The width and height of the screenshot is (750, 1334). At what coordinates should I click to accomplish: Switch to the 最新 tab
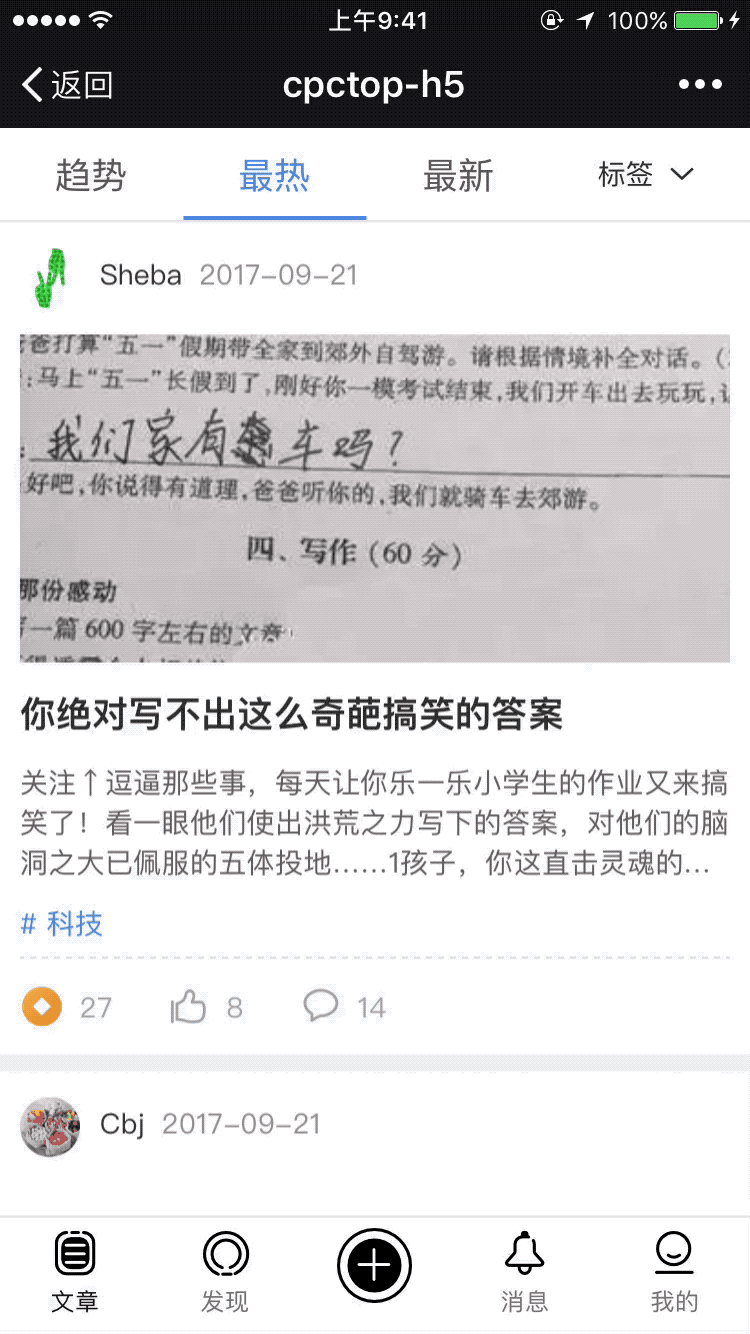click(458, 176)
